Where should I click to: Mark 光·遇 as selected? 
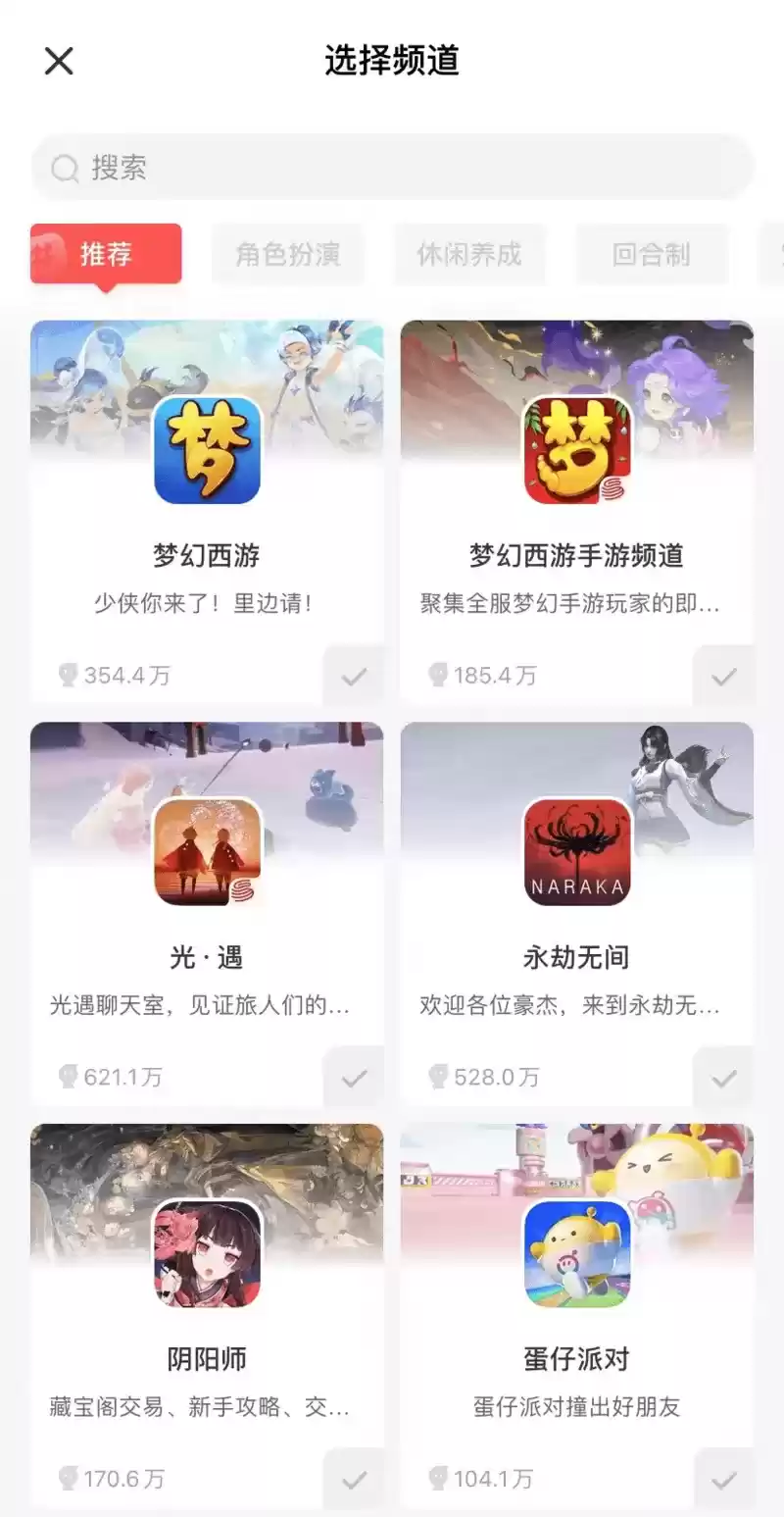coord(354,1078)
